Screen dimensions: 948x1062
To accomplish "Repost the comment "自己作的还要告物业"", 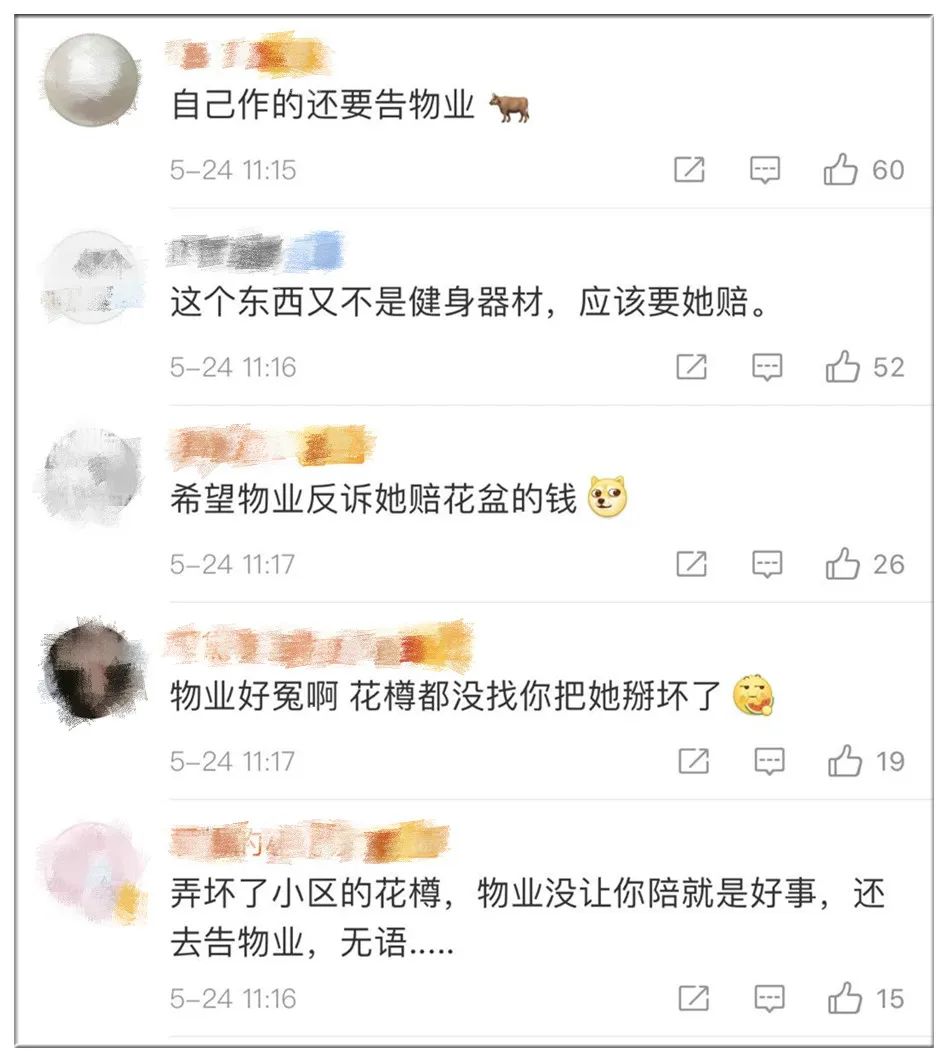I will point(689,171).
